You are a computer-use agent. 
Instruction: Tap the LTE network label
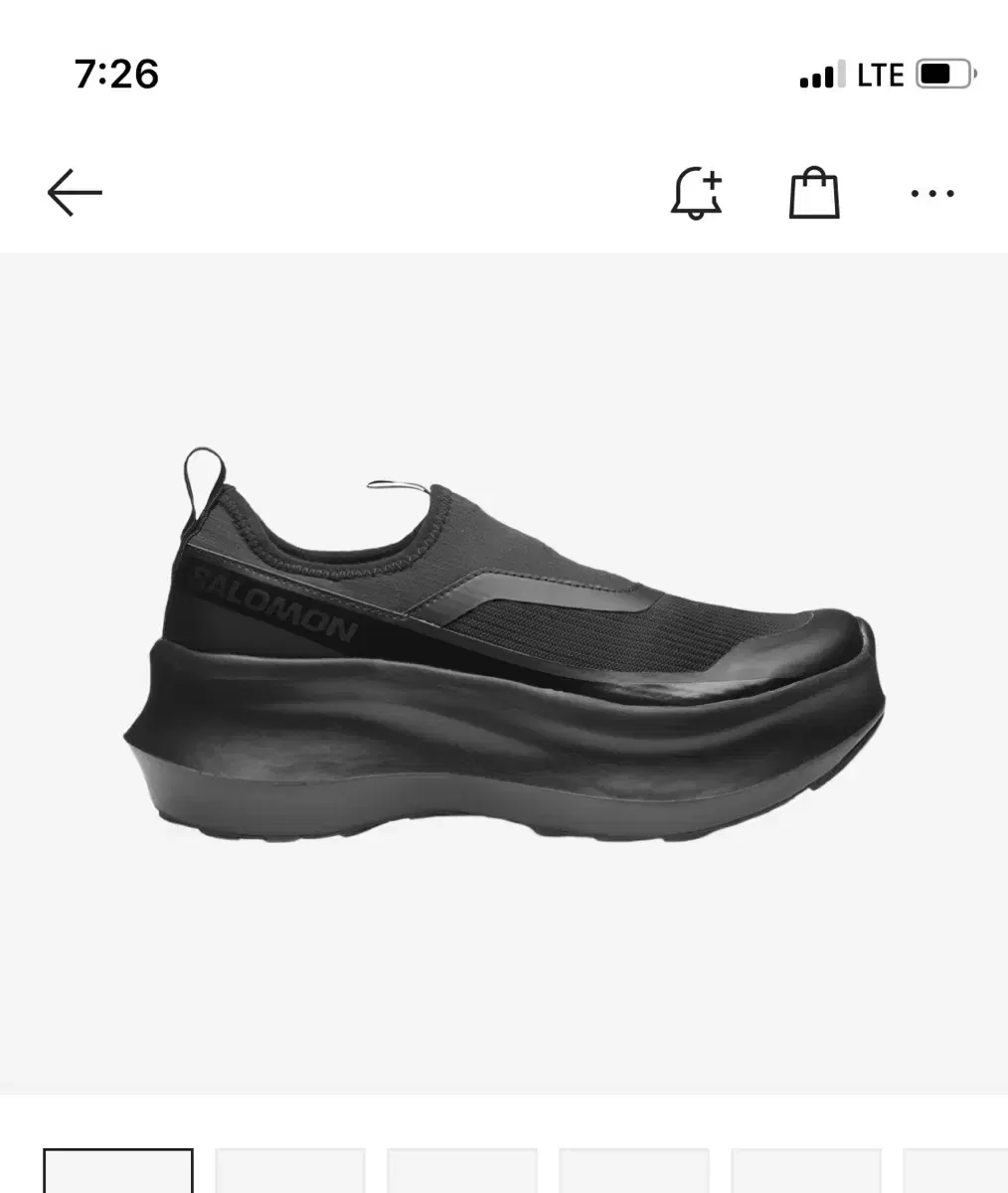click(x=879, y=74)
